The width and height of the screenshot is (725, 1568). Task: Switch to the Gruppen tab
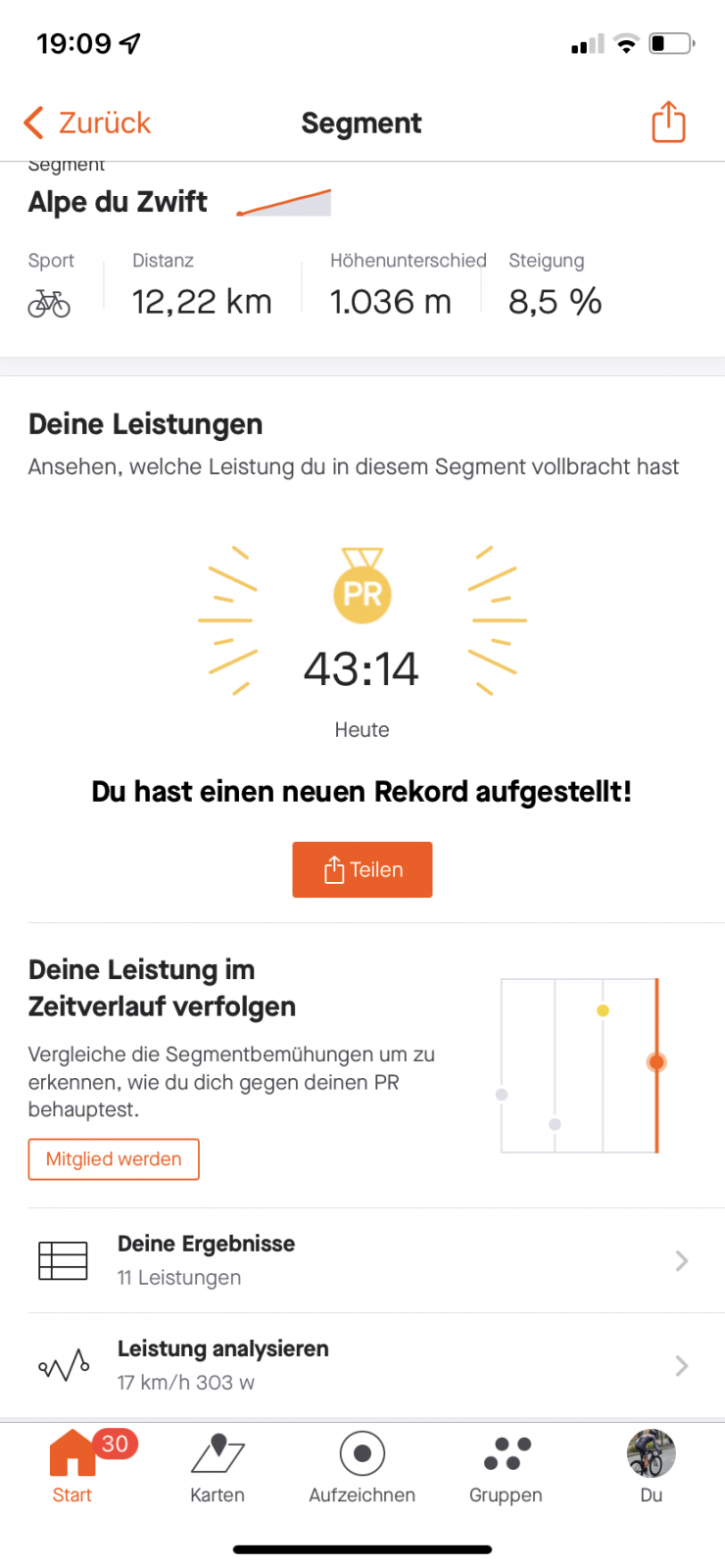click(x=506, y=1467)
